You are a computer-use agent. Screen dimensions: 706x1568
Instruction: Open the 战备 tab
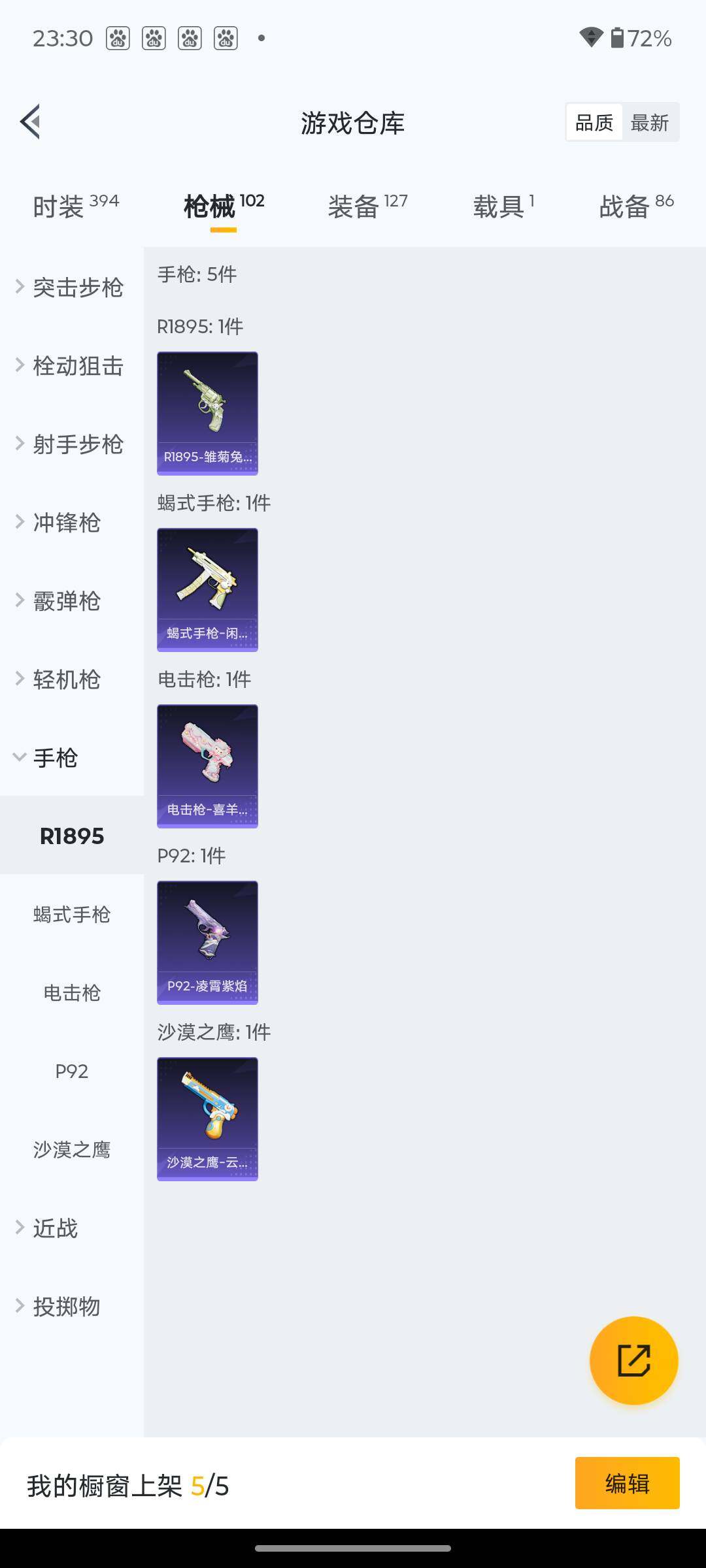(635, 206)
